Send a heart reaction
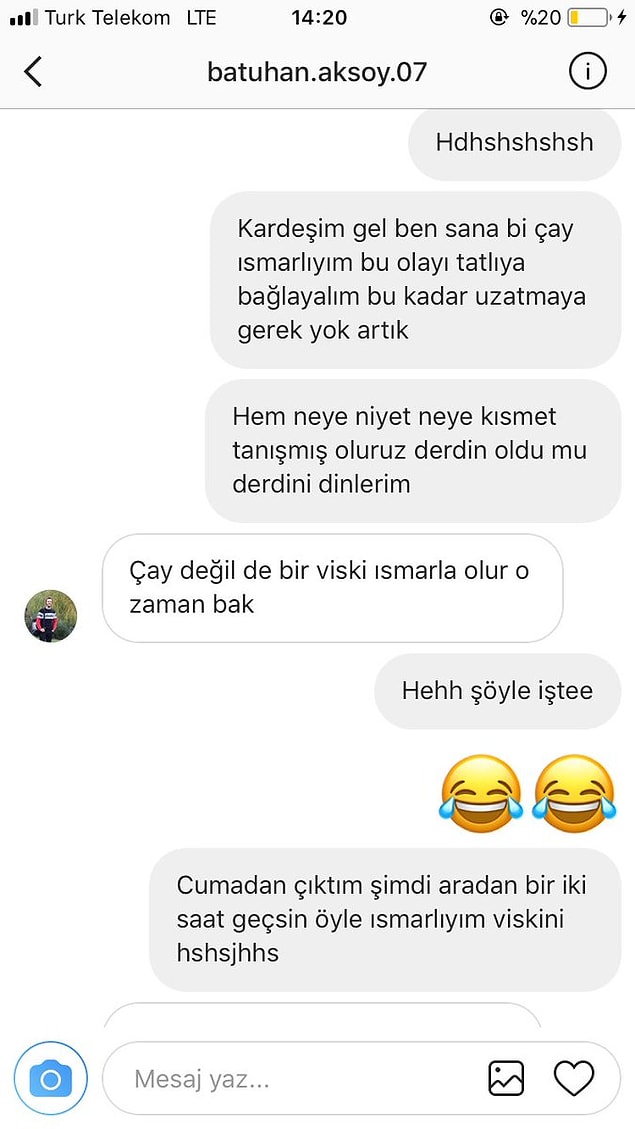This screenshot has height=1129, width=635. click(x=574, y=1078)
